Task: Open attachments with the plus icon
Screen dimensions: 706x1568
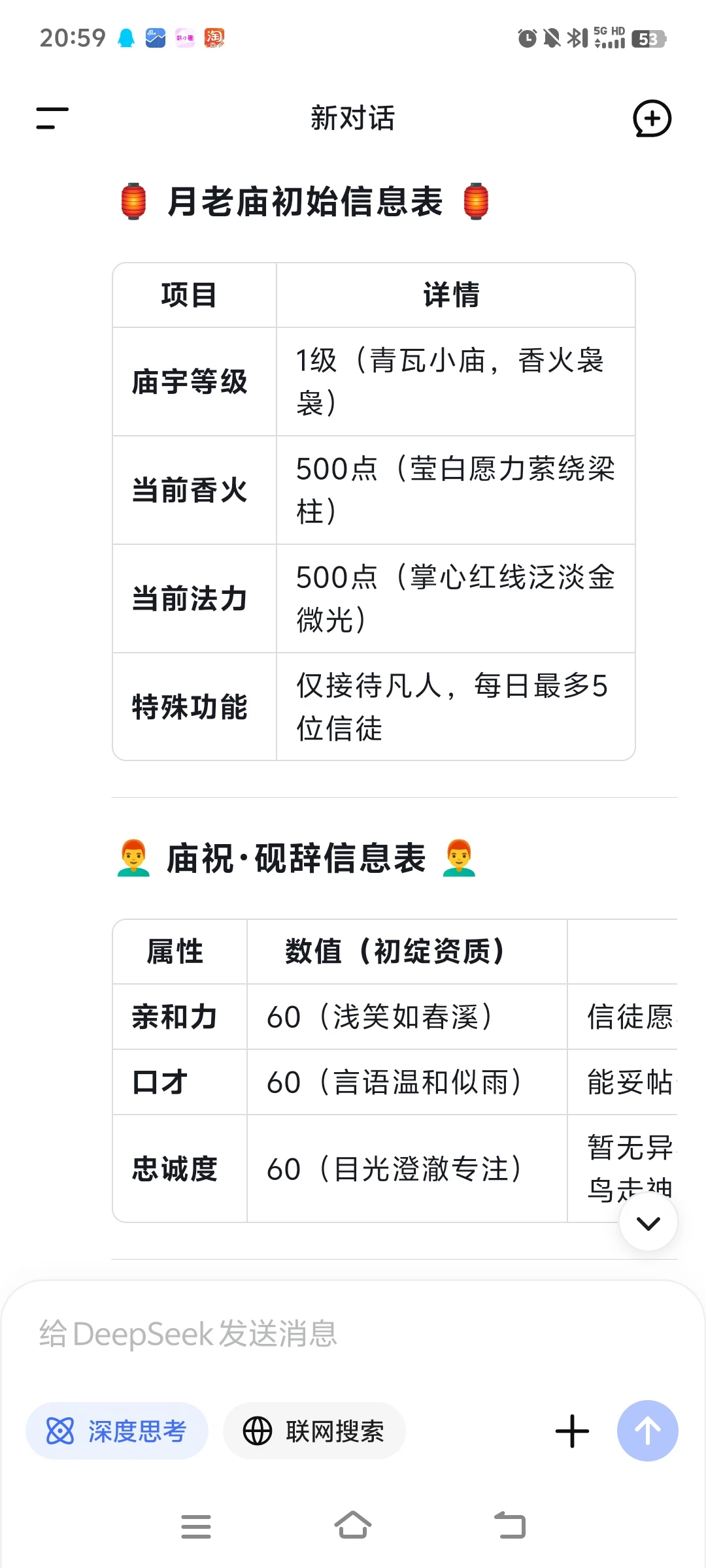Action: (x=572, y=1431)
